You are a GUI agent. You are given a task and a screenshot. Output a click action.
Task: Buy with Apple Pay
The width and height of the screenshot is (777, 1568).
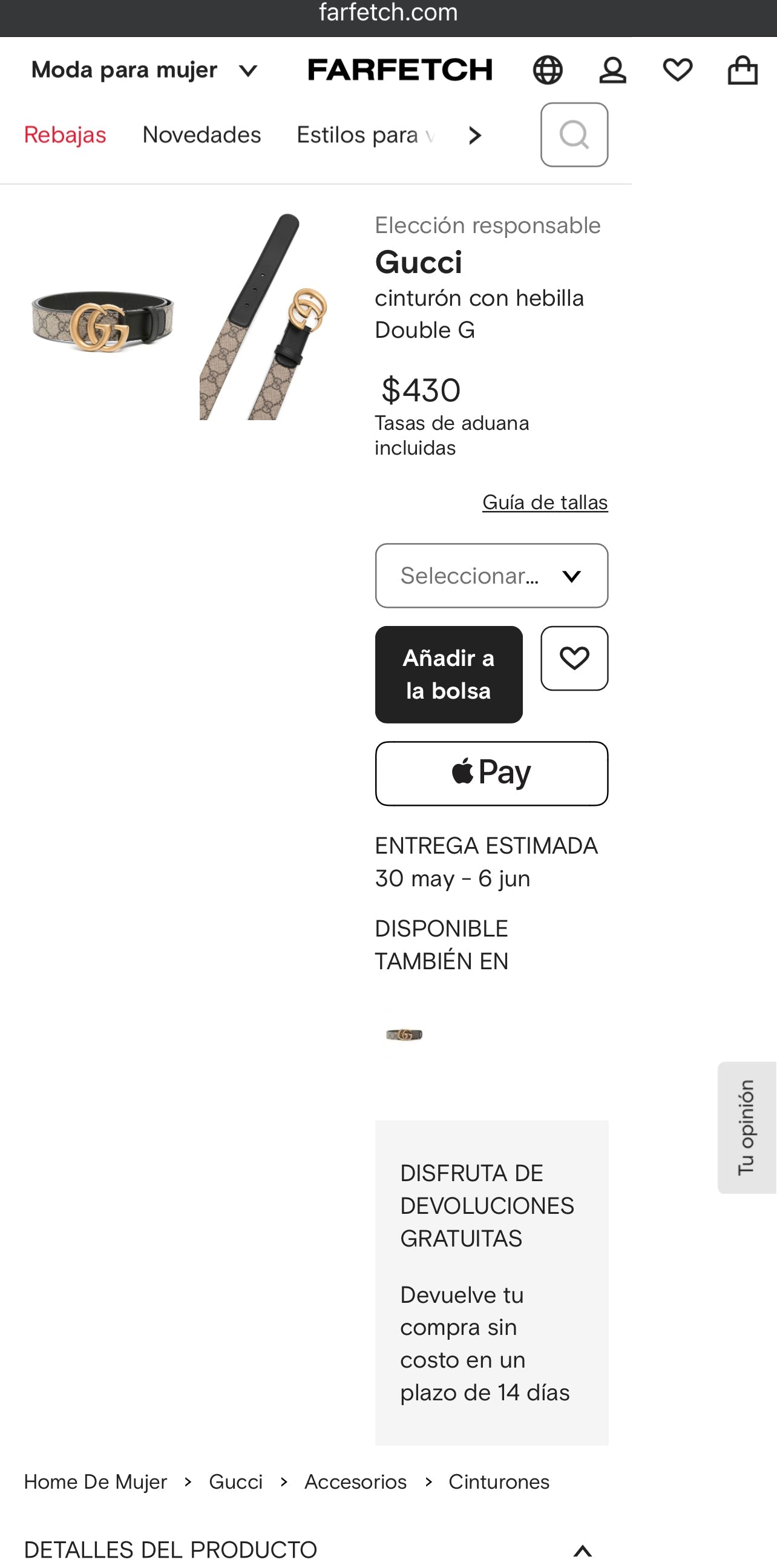coord(491,773)
